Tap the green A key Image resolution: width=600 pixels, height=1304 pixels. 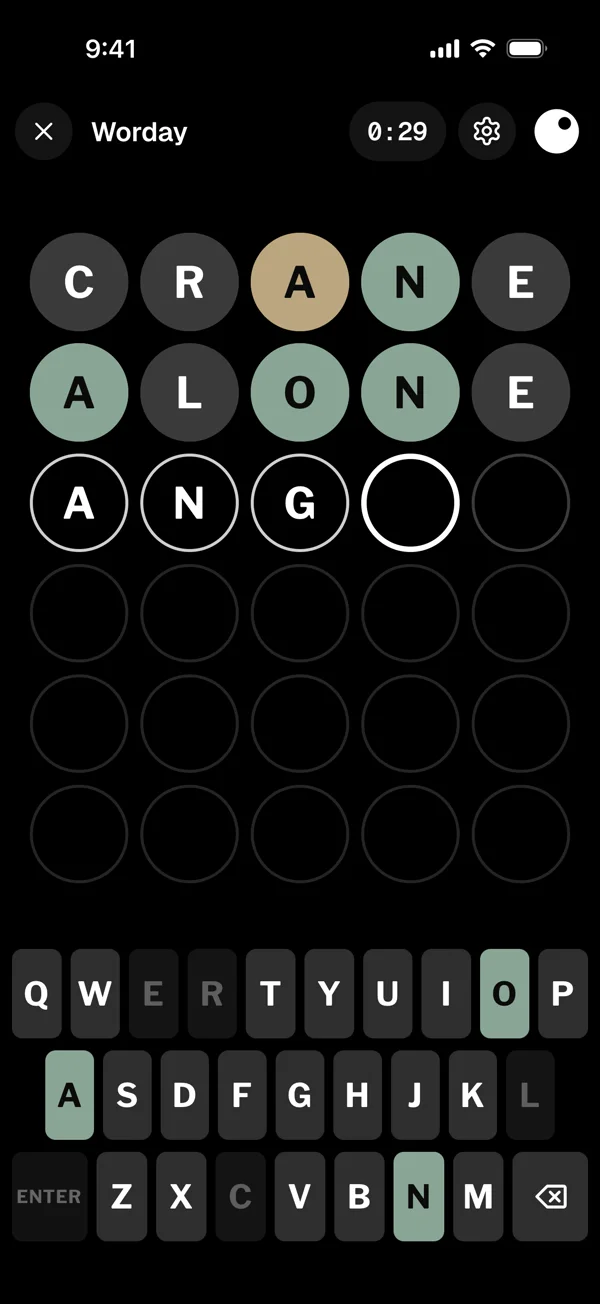(x=69, y=1095)
